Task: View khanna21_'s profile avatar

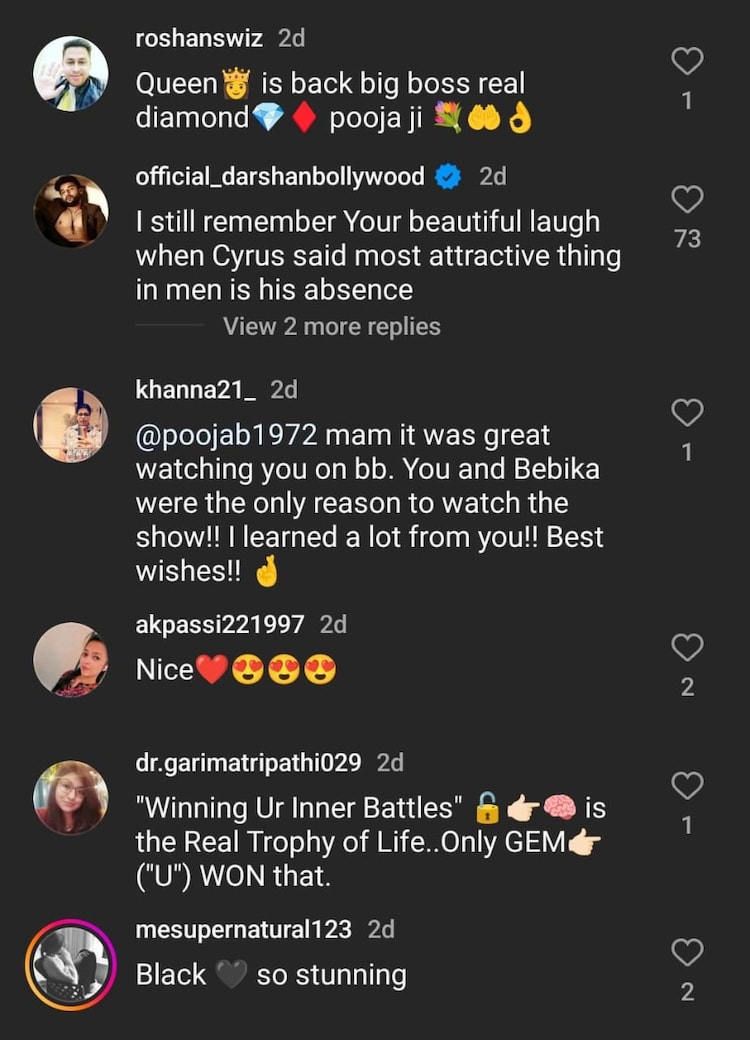Action: point(70,424)
